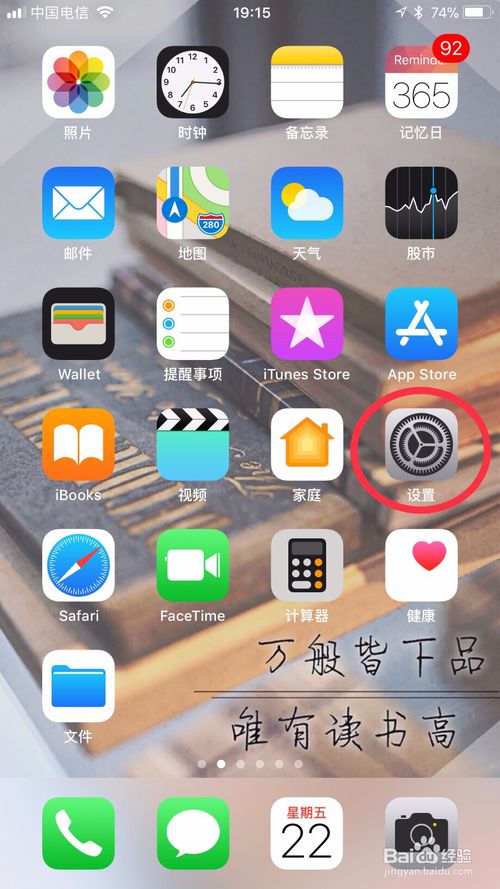
Task: Start FaceTime
Action: click(193, 565)
